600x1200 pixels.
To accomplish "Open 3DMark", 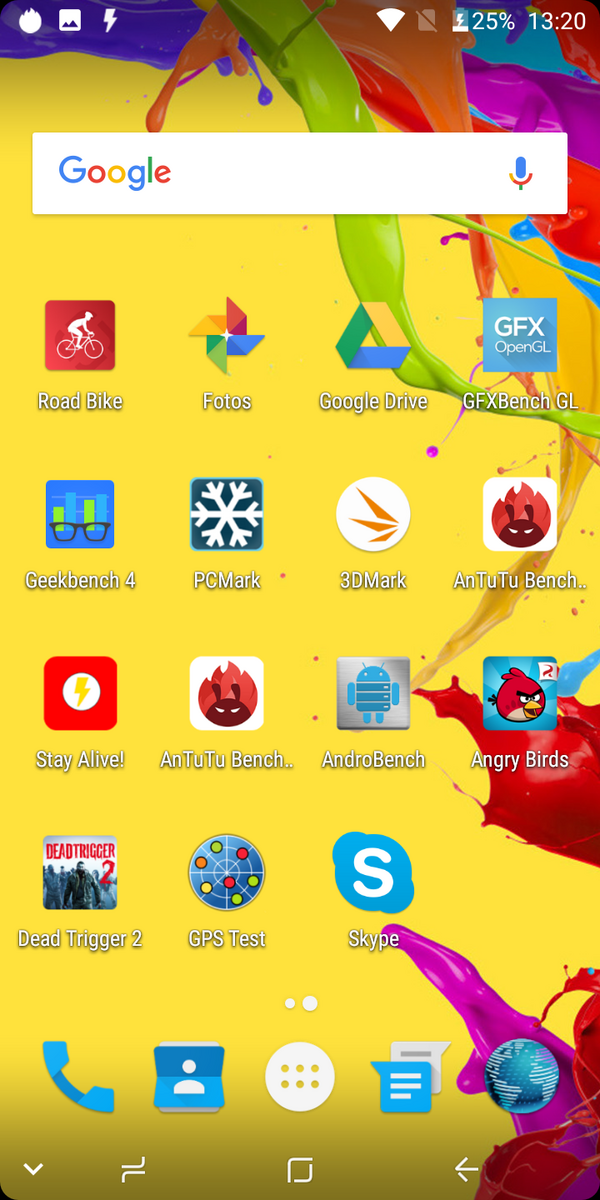I will coord(373,514).
